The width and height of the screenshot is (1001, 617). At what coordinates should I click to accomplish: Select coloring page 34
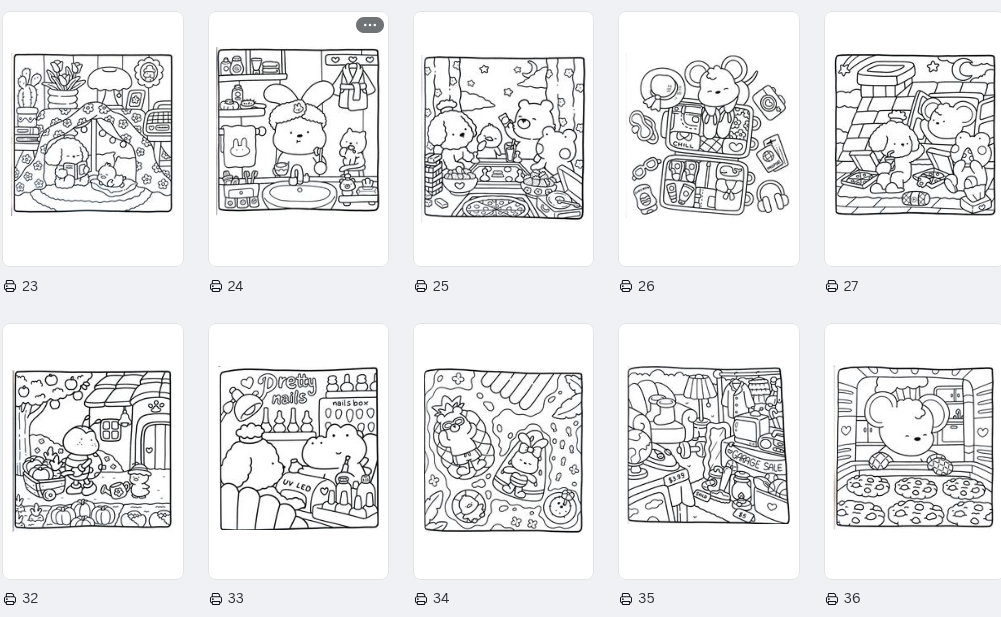click(x=503, y=449)
